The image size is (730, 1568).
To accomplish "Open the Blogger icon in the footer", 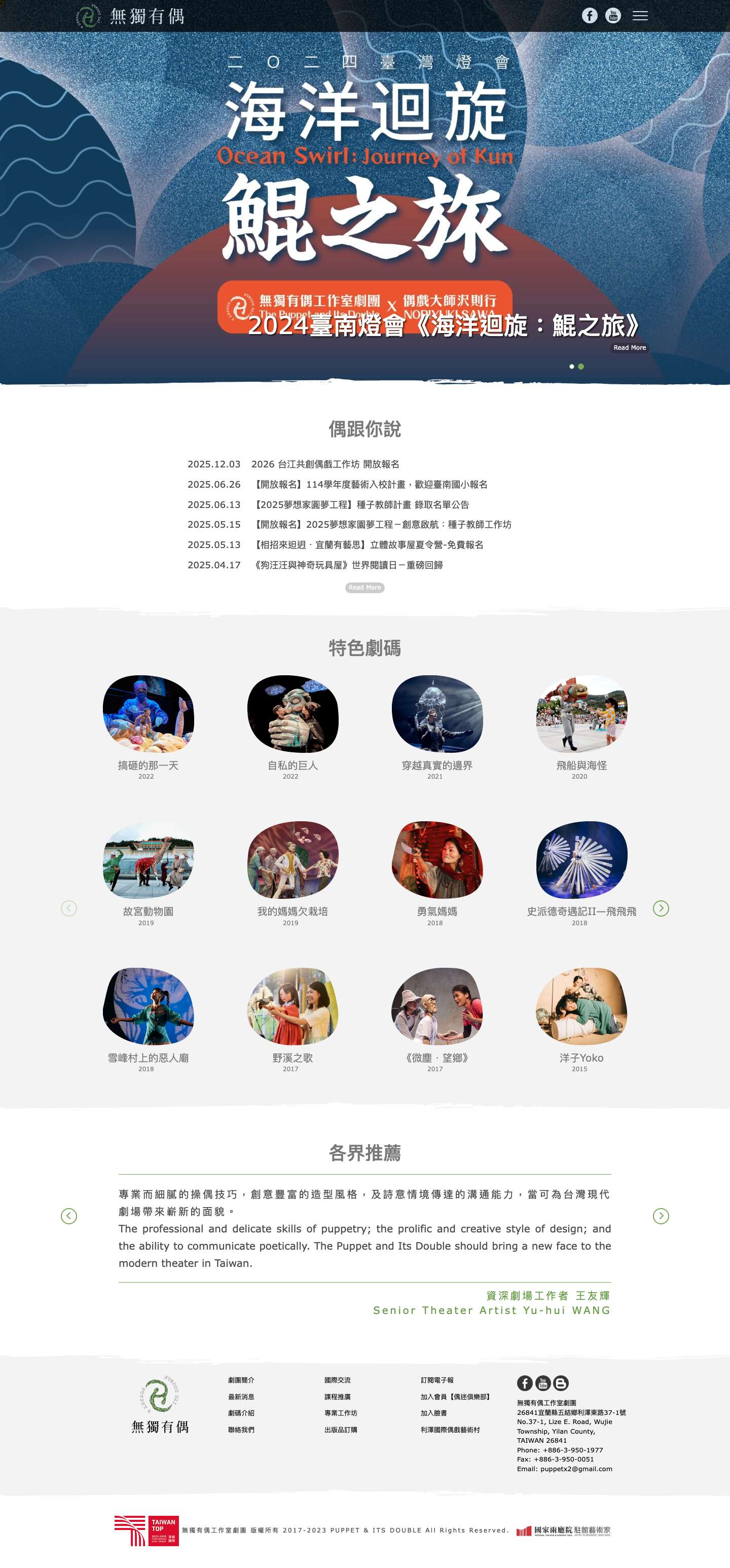I will coord(561,1383).
